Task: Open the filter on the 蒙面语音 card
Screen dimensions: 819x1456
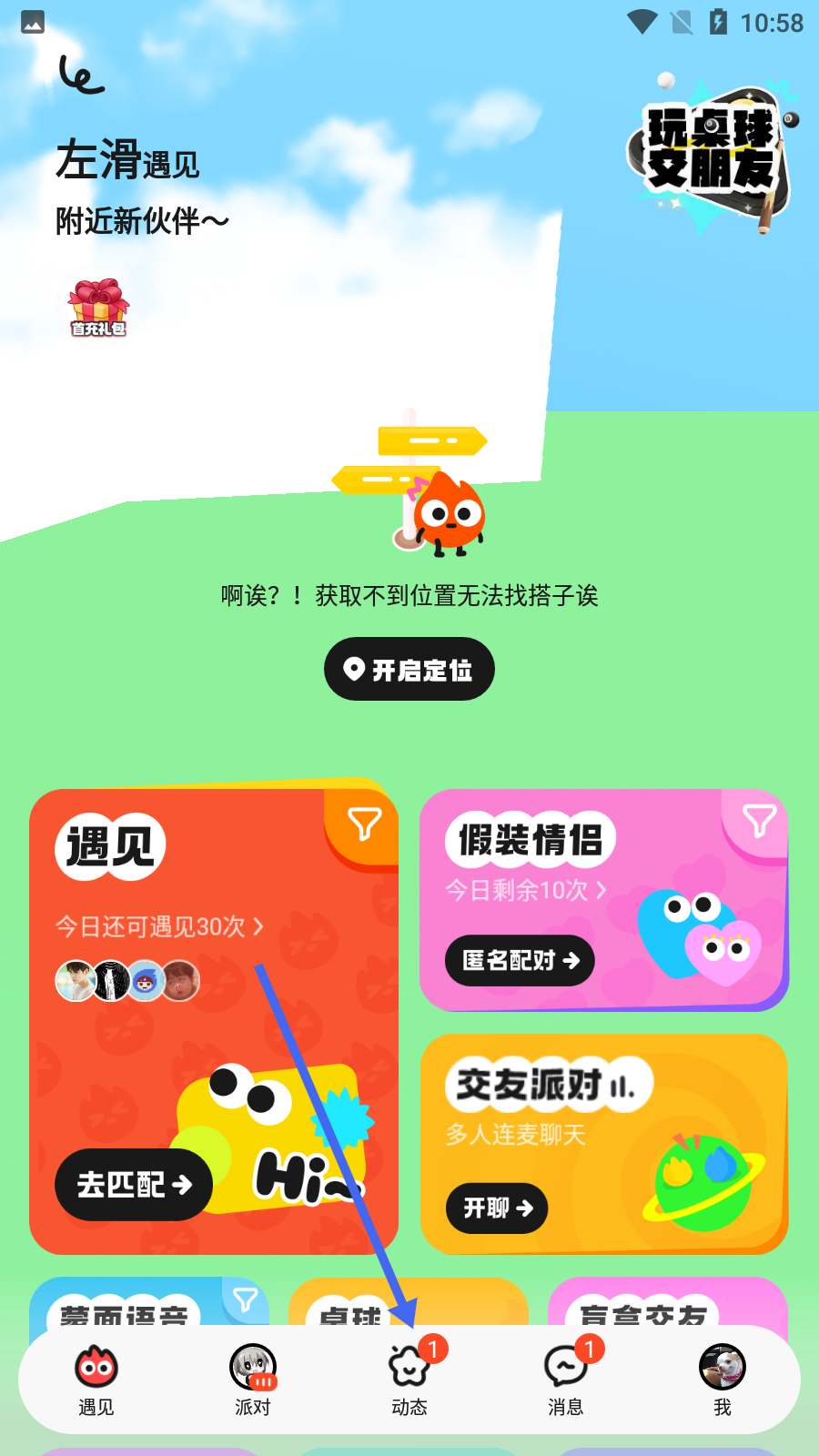Action: coord(245,1300)
